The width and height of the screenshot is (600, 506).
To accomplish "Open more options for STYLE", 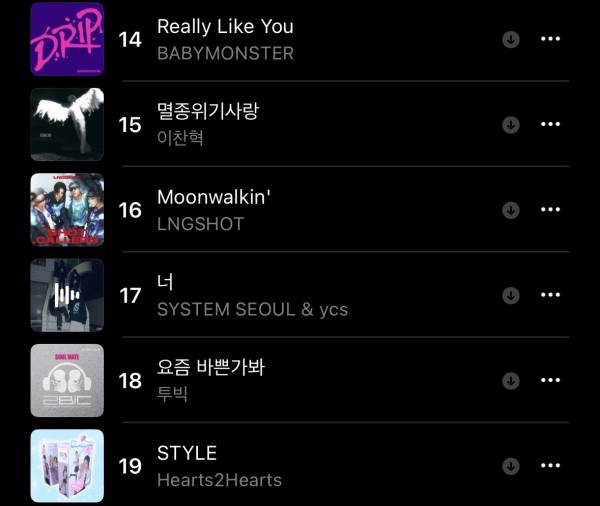I will [x=550, y=466].
